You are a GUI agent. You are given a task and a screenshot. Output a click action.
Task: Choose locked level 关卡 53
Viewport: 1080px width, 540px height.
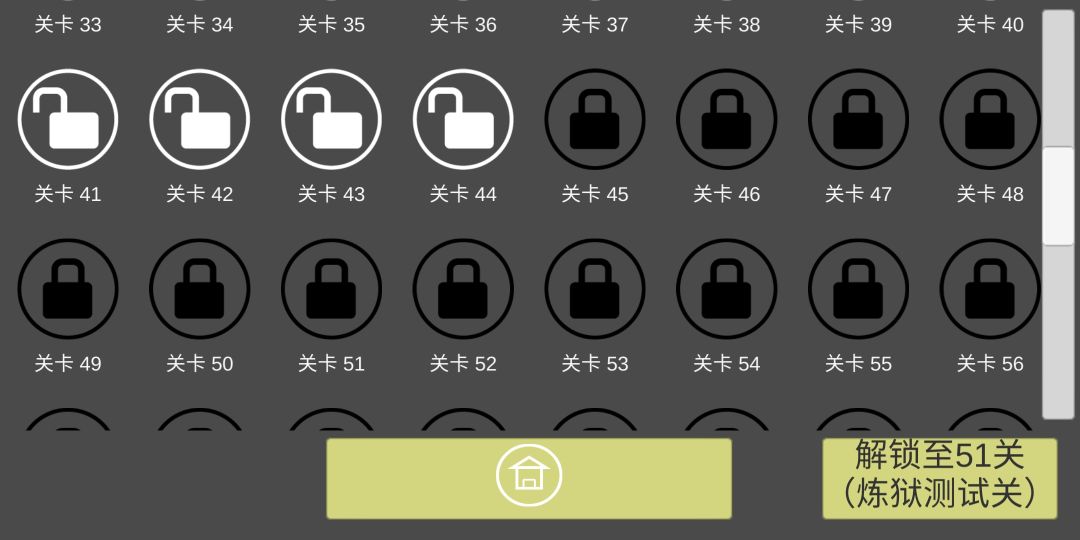[x=595, y=289]
